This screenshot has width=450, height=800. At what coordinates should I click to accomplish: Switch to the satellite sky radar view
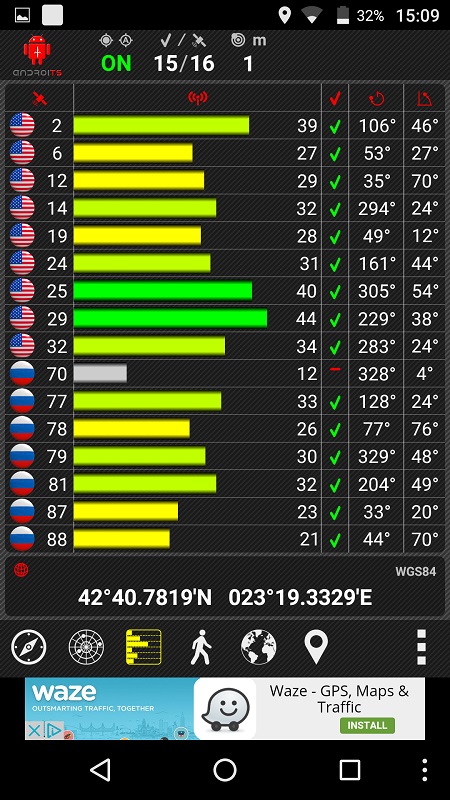86,647
